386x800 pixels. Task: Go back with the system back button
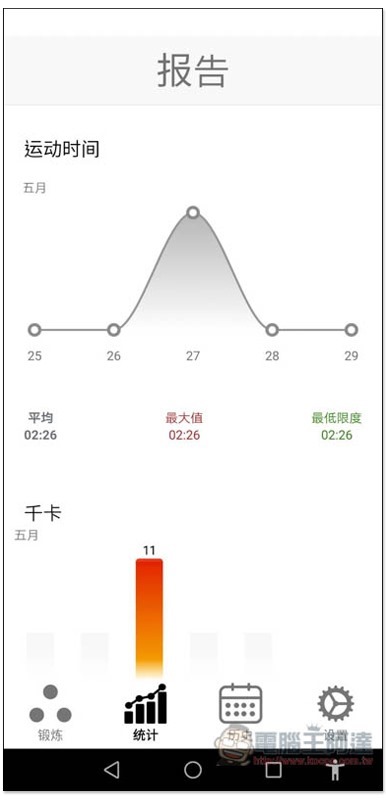(112, 769)
